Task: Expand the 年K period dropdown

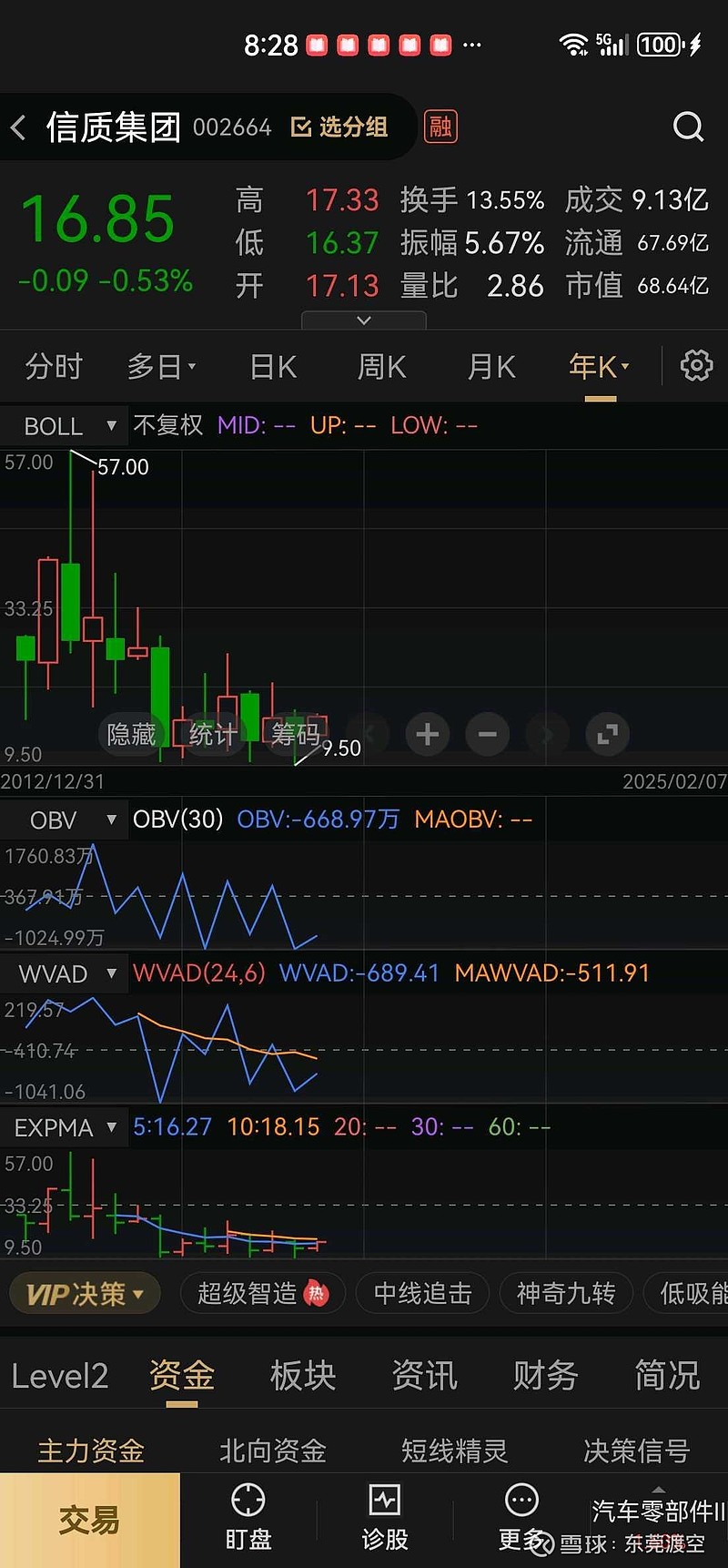Action: click(x=598, y=365)
